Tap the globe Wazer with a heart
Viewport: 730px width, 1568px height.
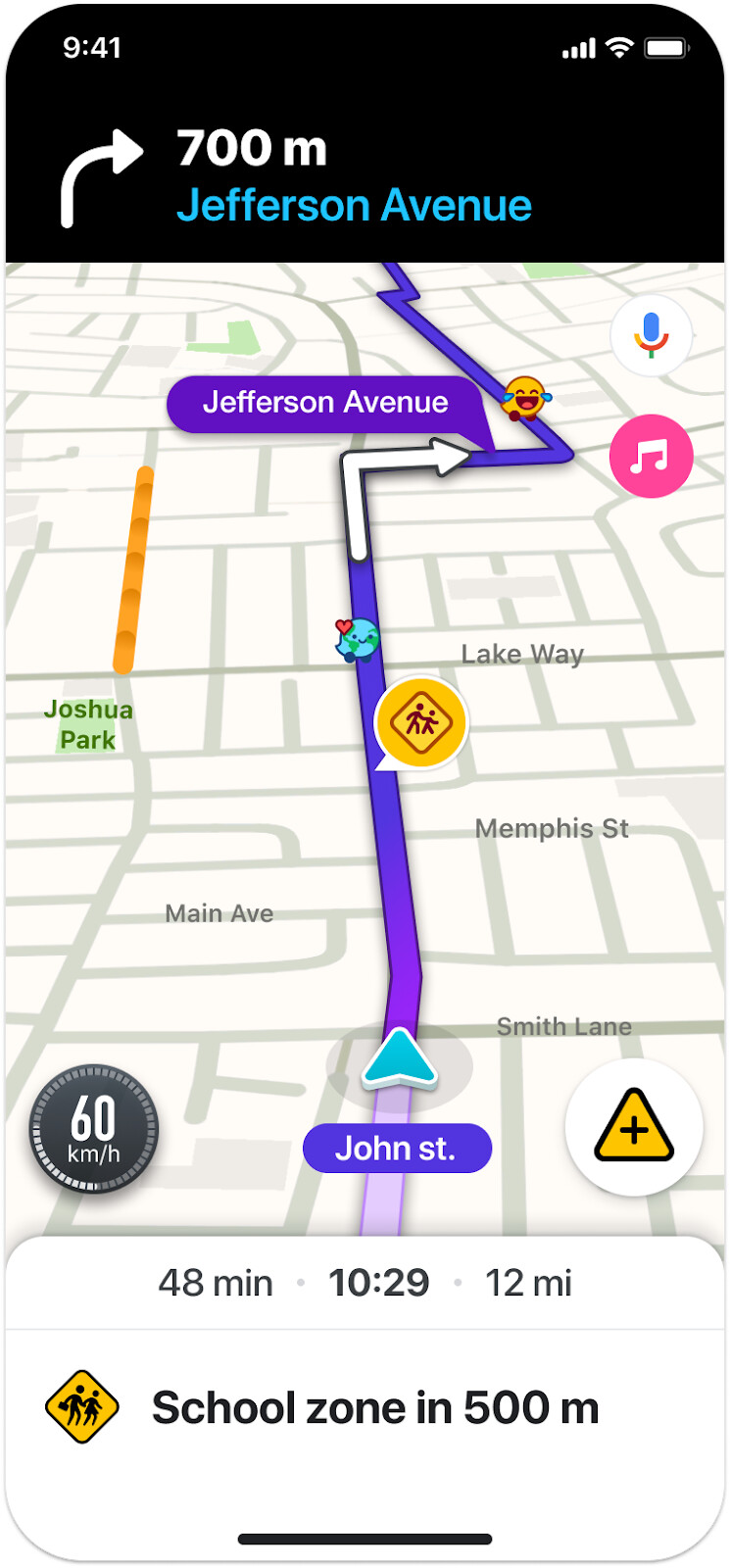358,639
